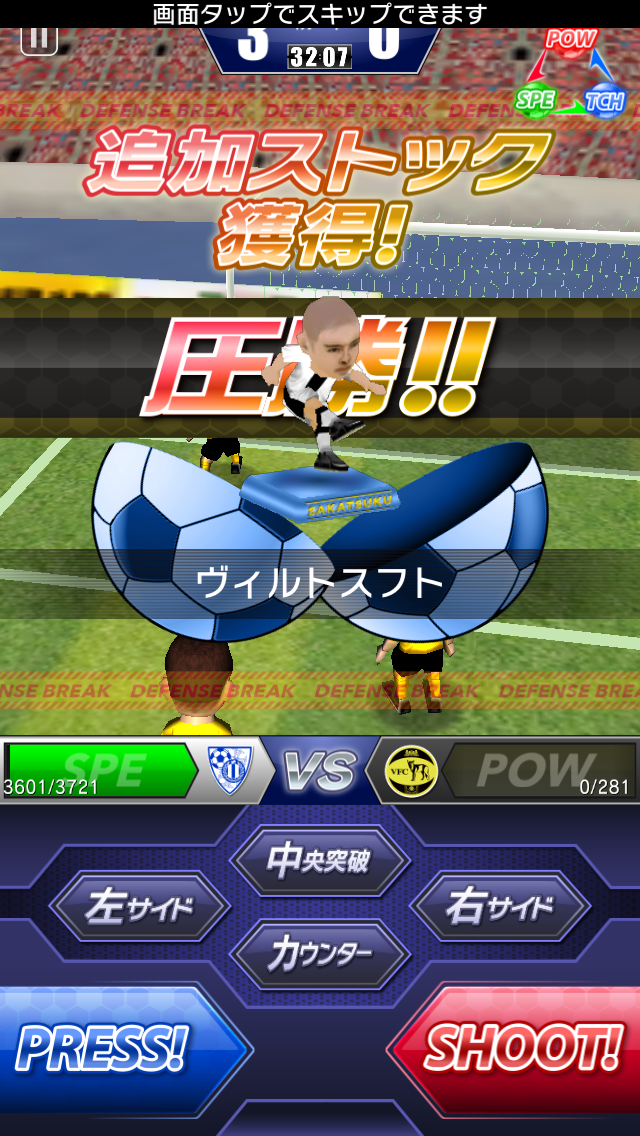
Task: Pick the カウンター tactic
Action: click(x=320, y=954)
